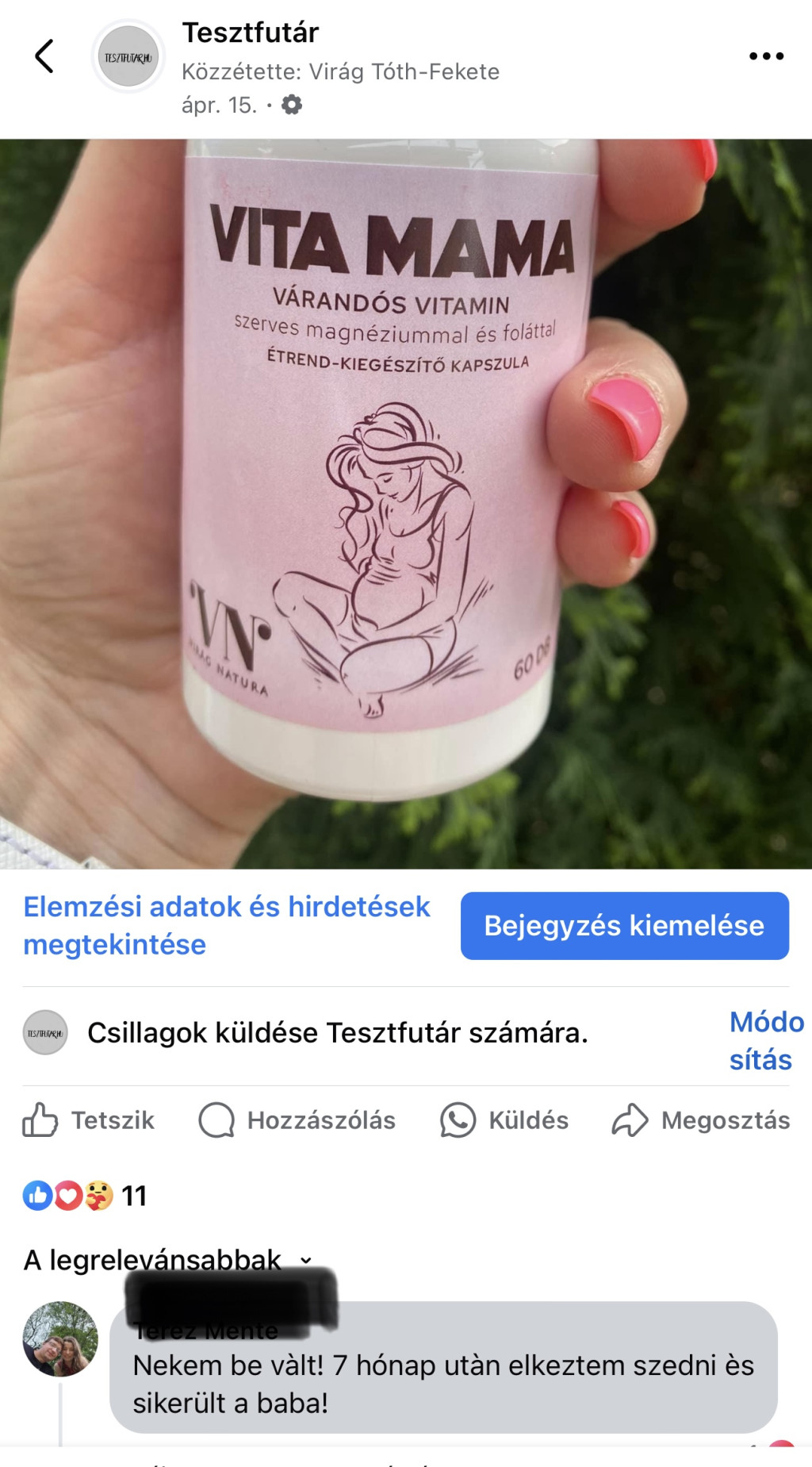The height and width of the screenshot is (1467, 812).
Task: View the 11 reactions list
Action: 85,1196
